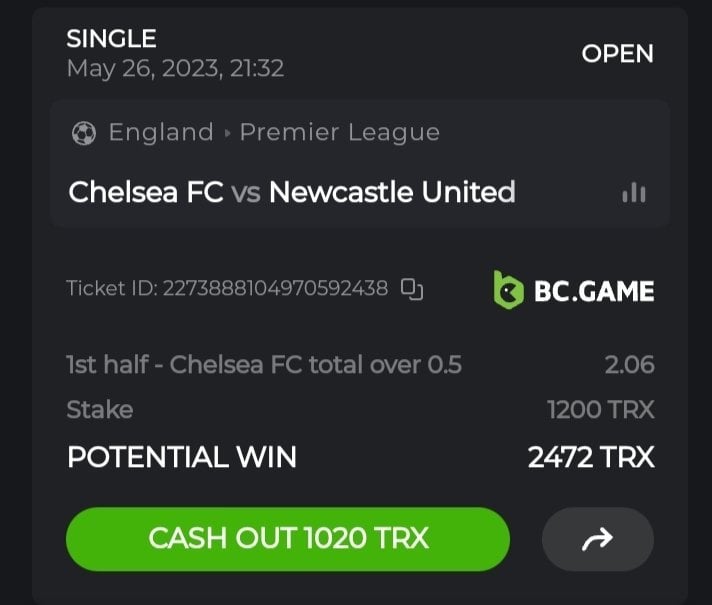Cash out the bet for 1020 TRX
The height and width of the screenshot is (605, 712).
coord(288,539)
